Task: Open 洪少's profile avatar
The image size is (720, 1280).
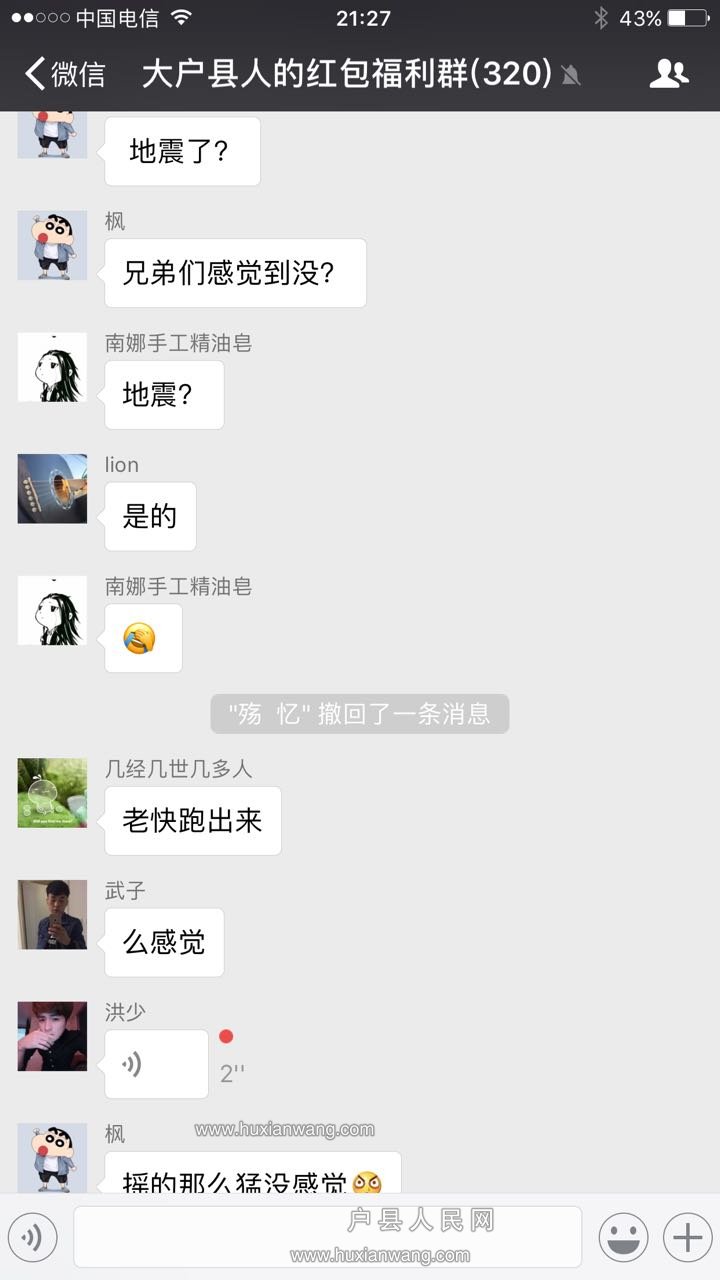Action: coord(52,1037)
